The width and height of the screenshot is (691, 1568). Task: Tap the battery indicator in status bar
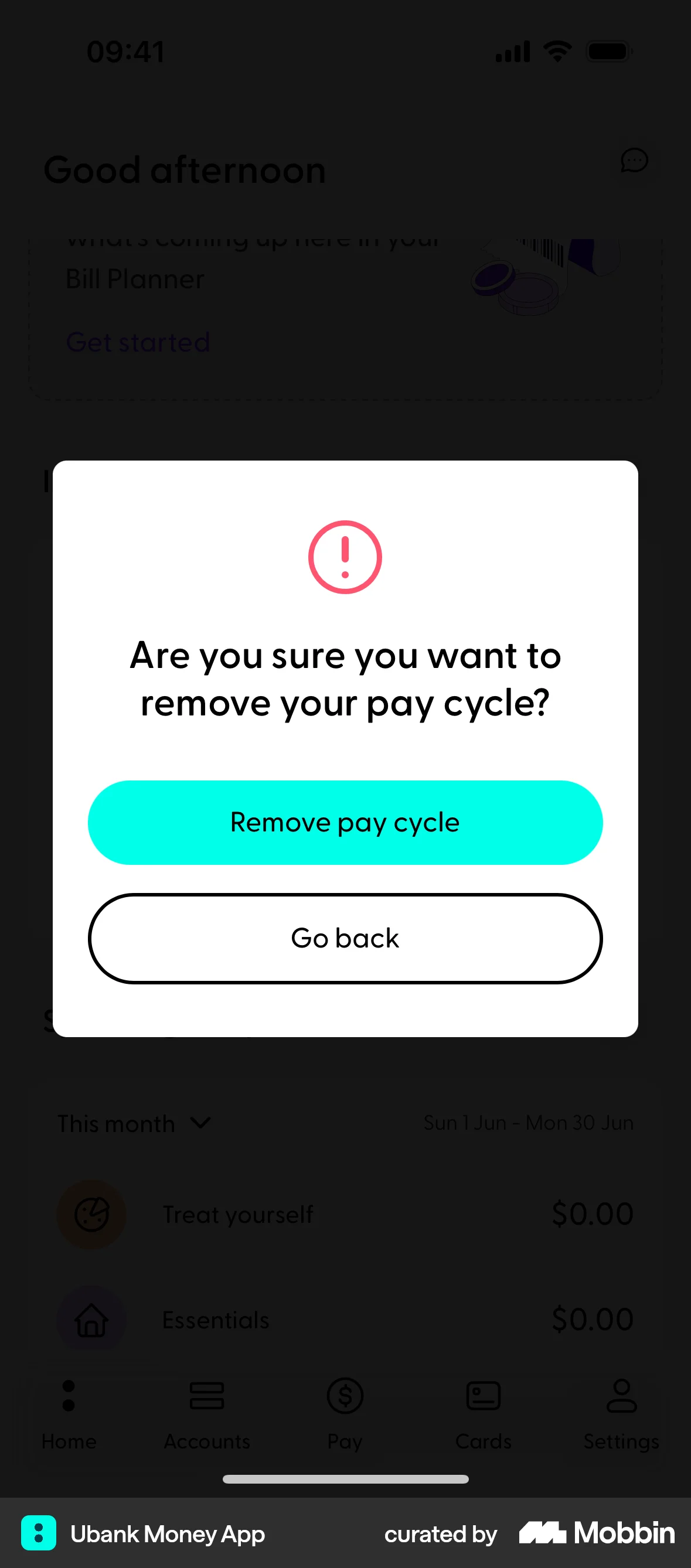(607, 51)
